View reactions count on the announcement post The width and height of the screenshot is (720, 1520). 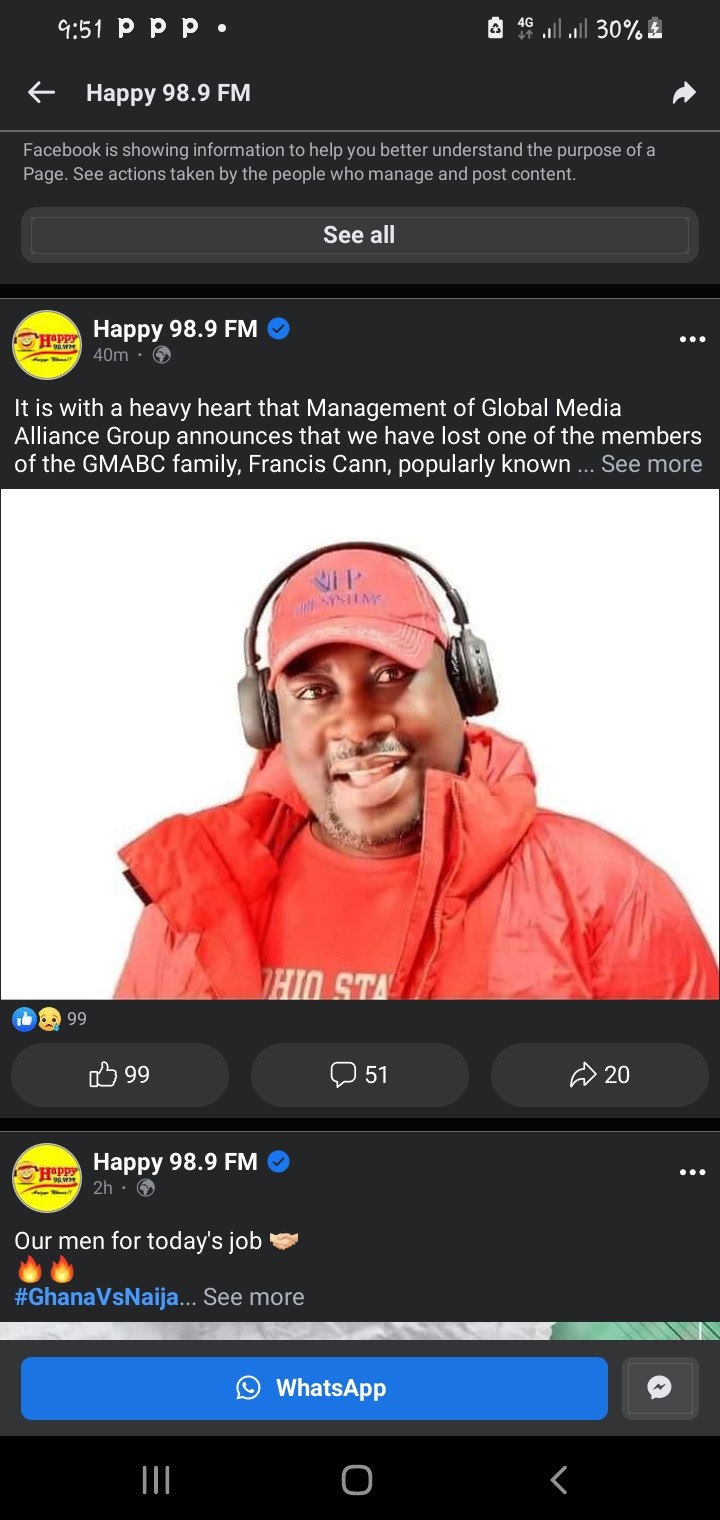coord(50,1019)
